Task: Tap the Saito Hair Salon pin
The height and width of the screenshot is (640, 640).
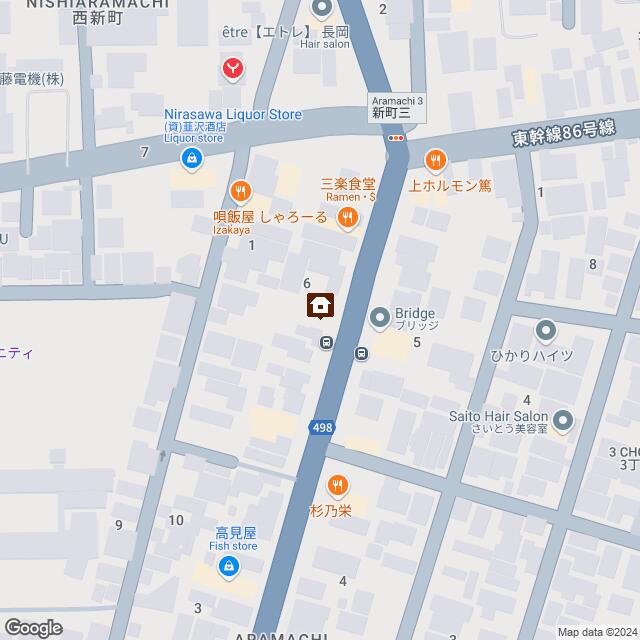Action: coord(563,421)
